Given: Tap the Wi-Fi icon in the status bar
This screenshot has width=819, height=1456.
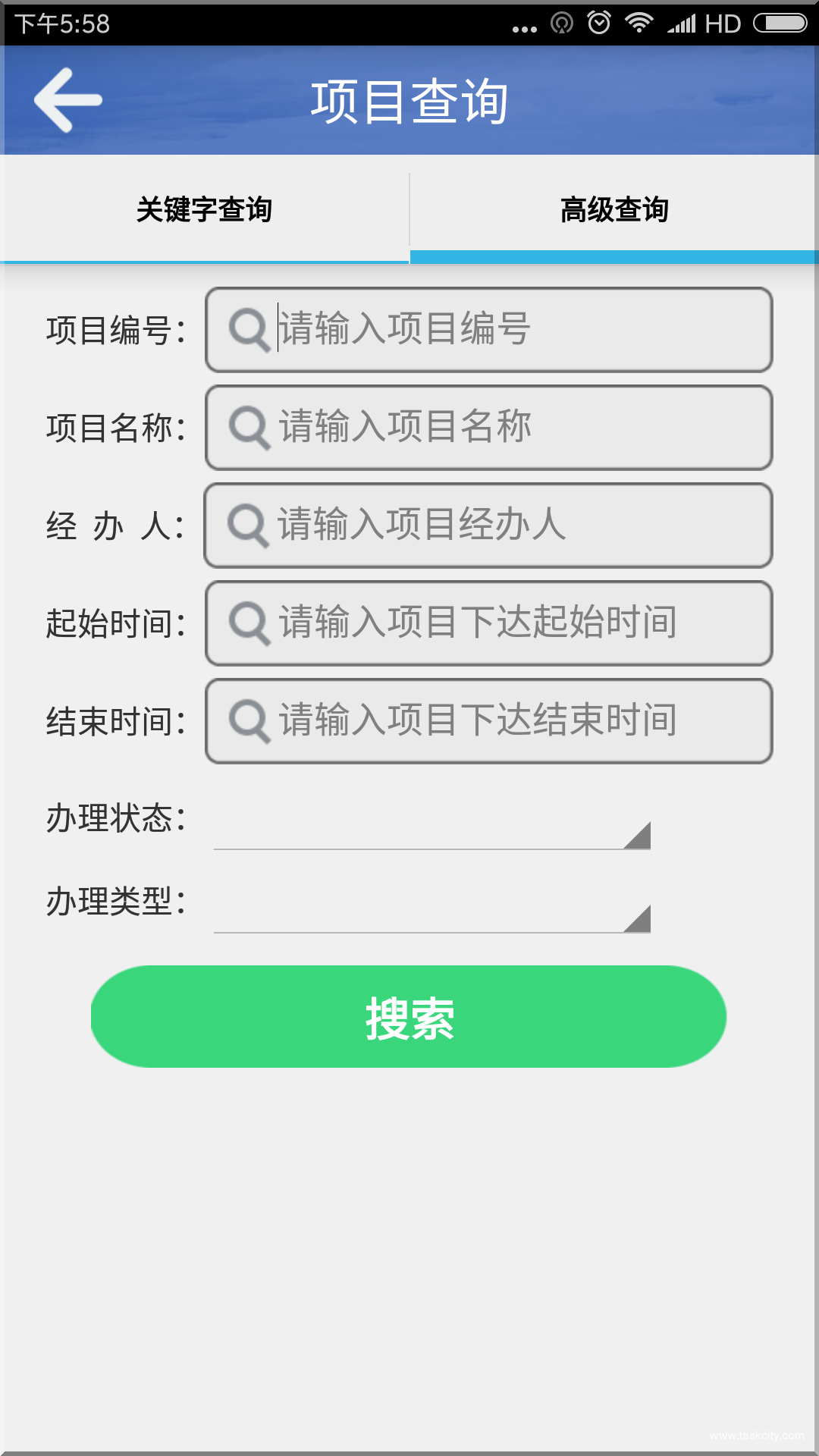Looking at the screenshot, I should coord(639,23).
